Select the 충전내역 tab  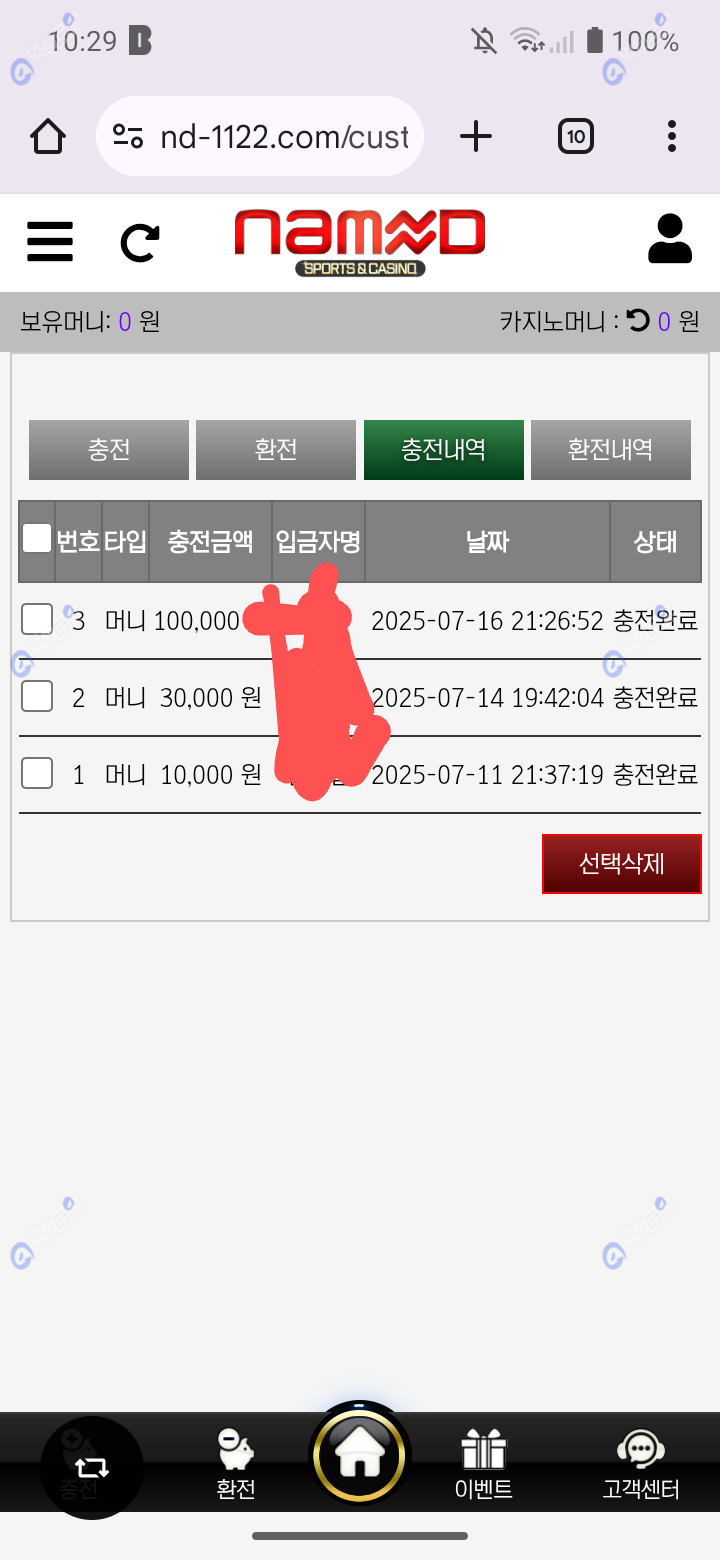(443, 450)
